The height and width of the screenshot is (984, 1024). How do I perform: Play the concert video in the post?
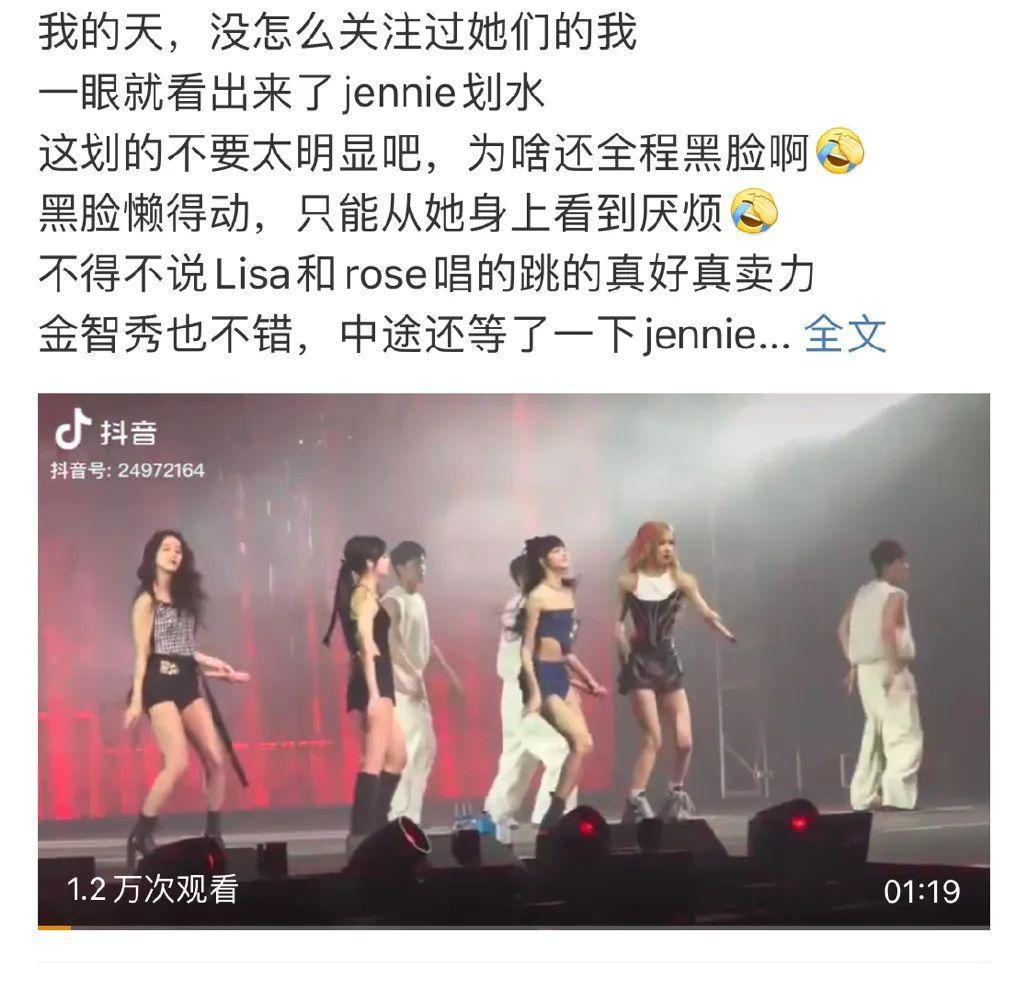(x=513, y=660)
